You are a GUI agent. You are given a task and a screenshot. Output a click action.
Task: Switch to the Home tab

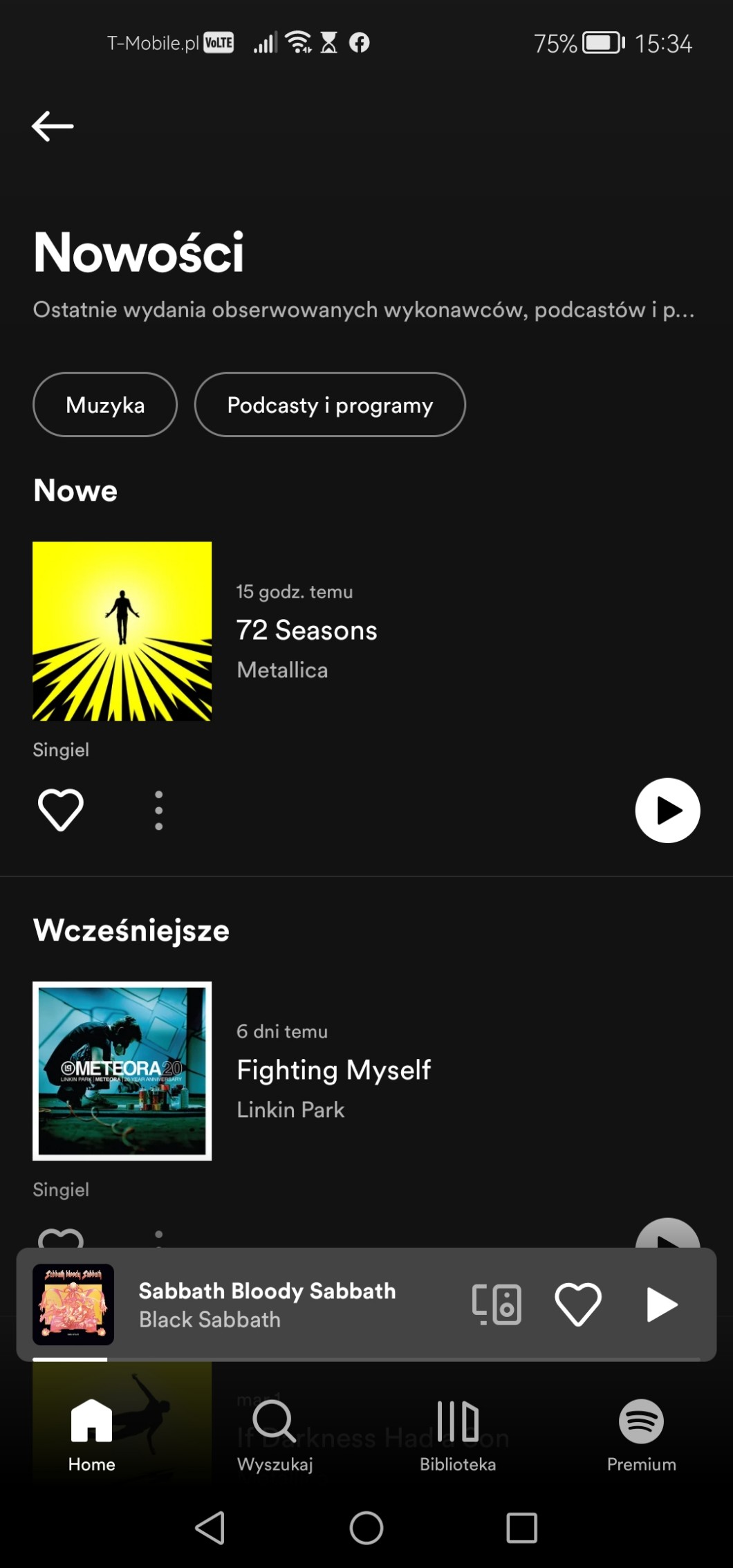click(91, 1435)
